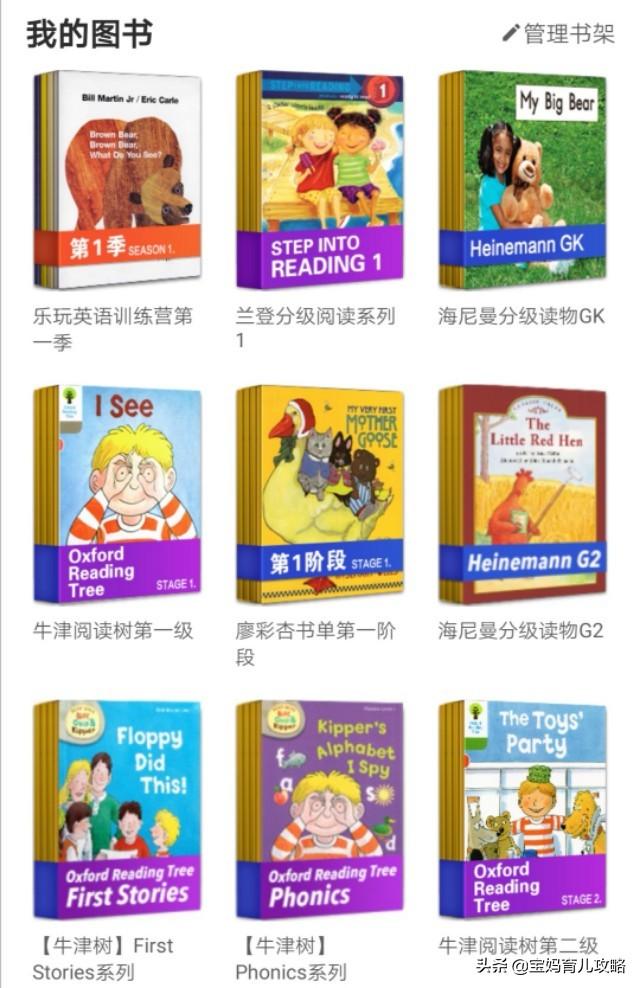Open 兰登分级阅读系列1 book set
640x988 pixels.
point(320,180)
